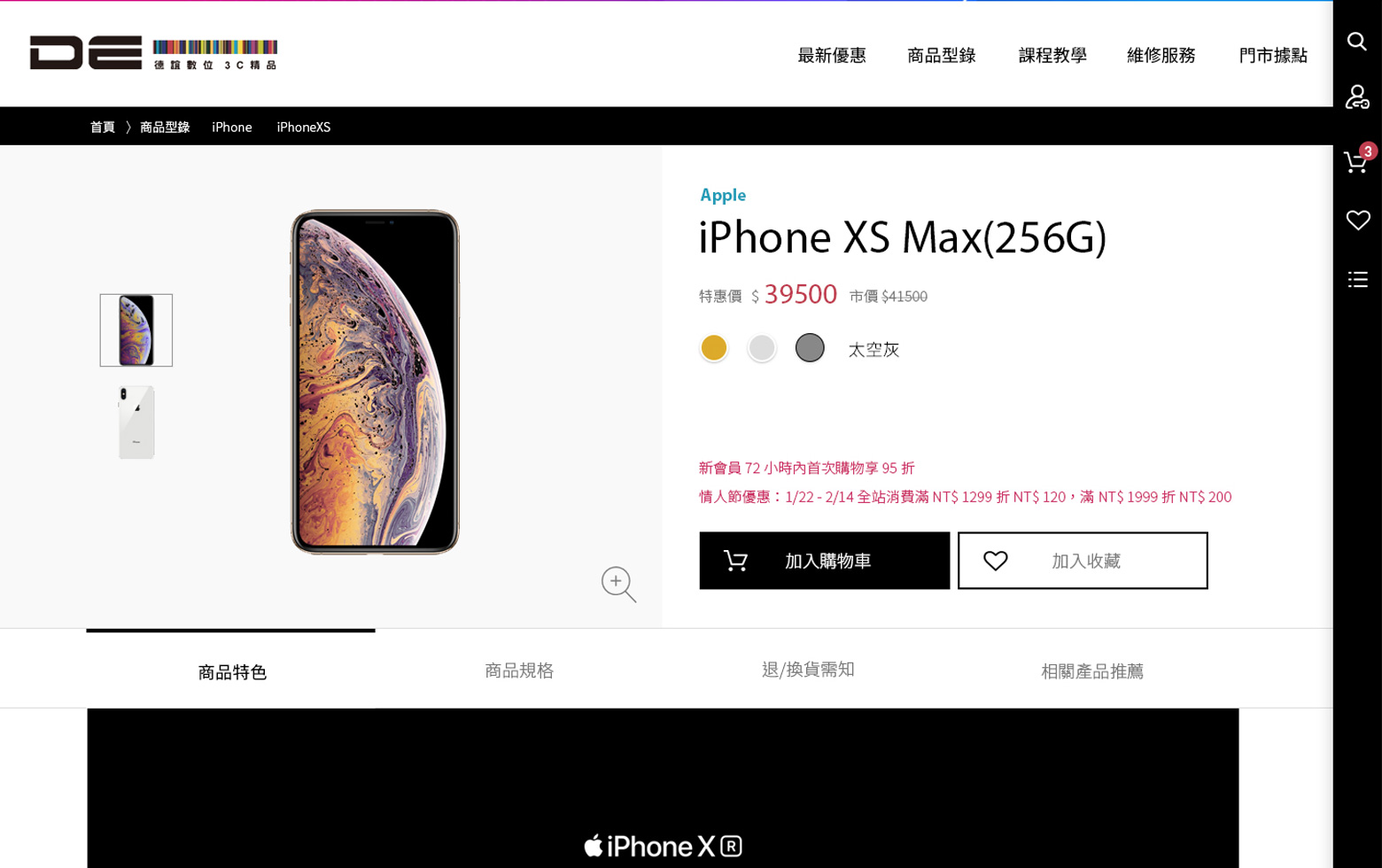Open the list menu icon in the sidebar
1382x868 pixels.
tap(1357, 280)
